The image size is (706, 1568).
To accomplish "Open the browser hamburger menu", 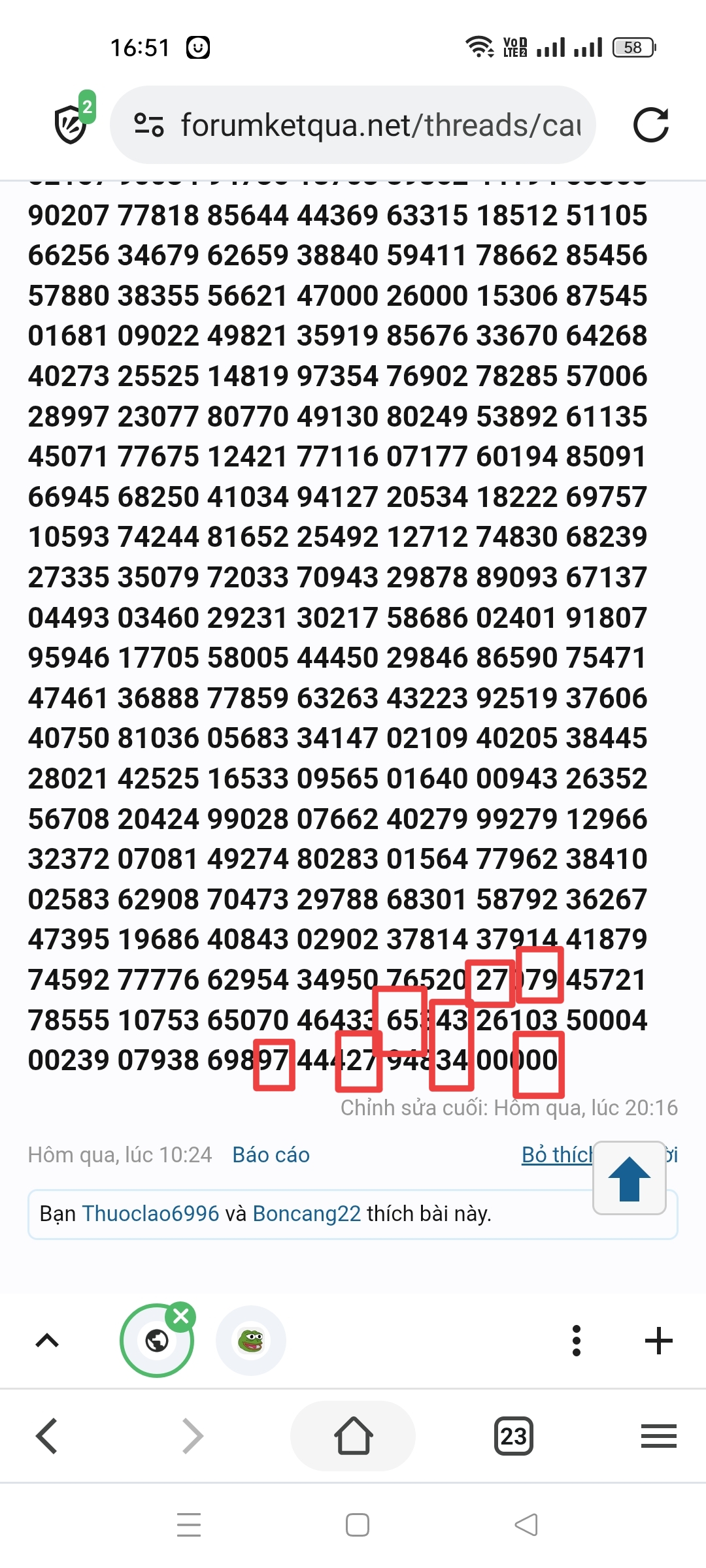I will tap(658, 1436).
